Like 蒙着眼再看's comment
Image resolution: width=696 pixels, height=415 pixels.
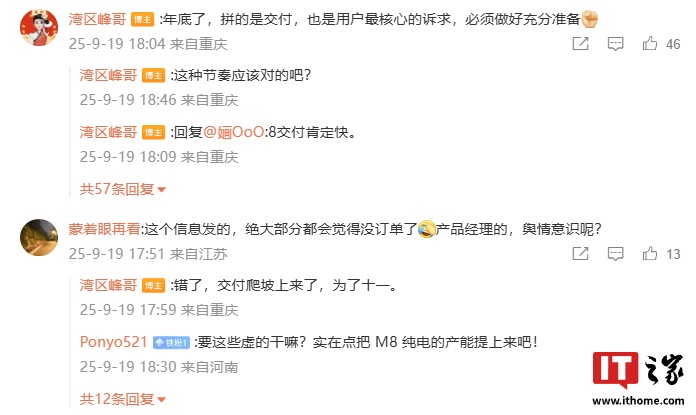click(650, 254)
